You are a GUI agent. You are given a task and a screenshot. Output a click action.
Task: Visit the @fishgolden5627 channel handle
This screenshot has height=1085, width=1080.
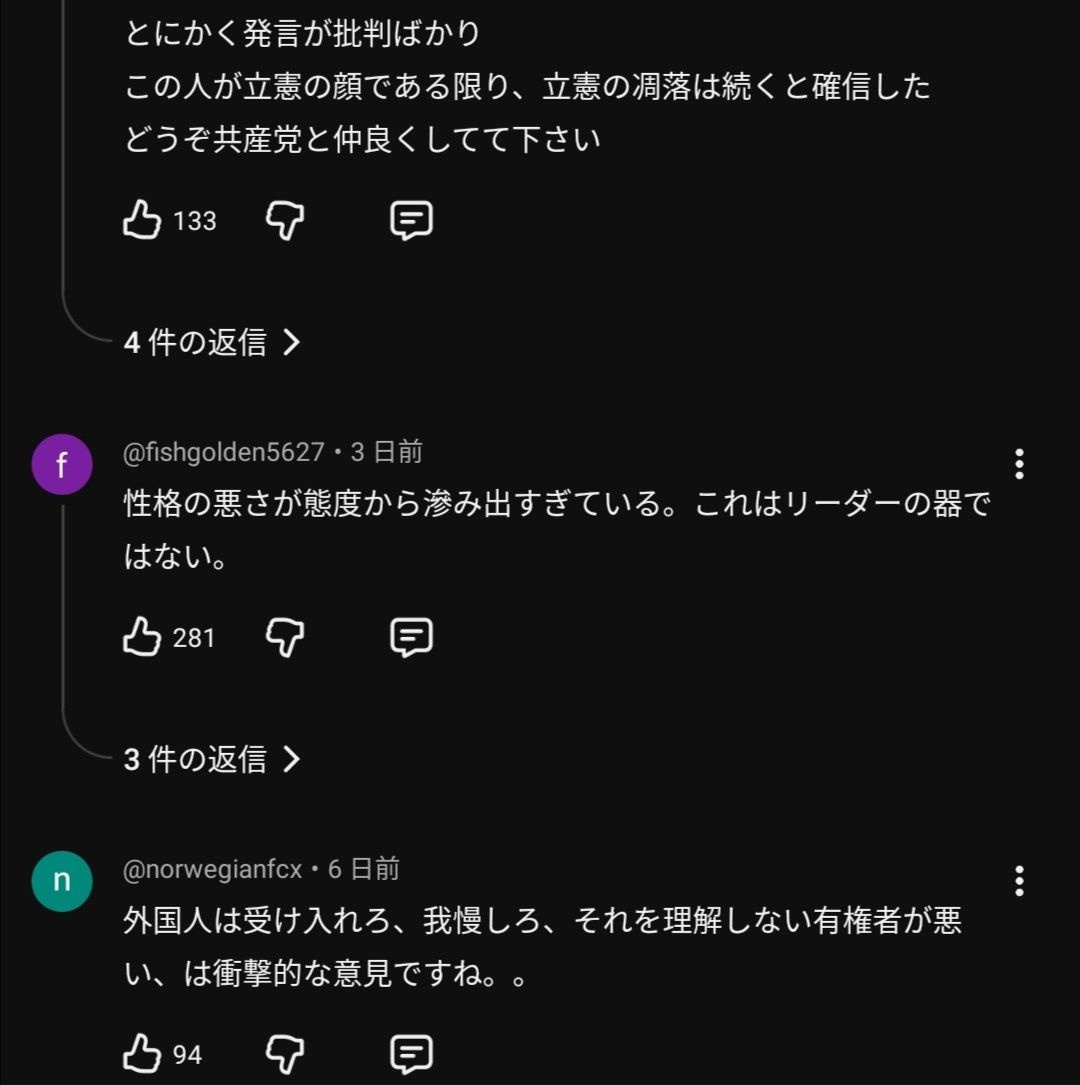click(x=223, y=453)
